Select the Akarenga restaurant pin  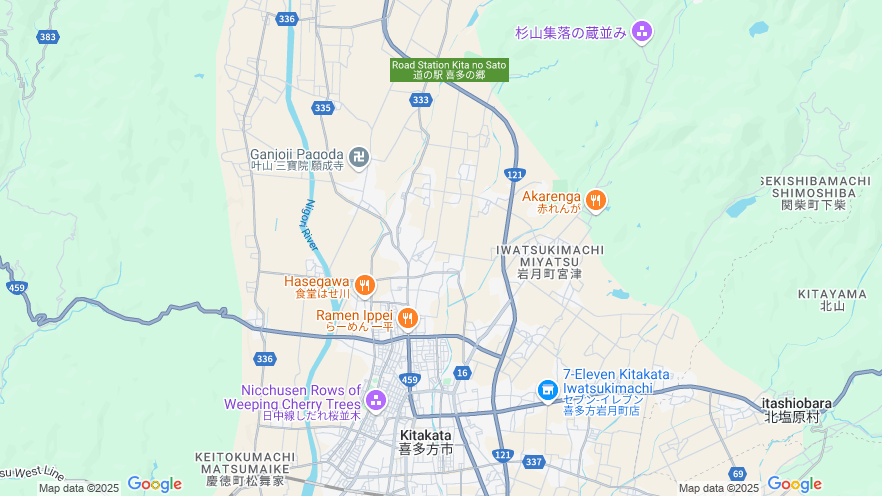595,201
